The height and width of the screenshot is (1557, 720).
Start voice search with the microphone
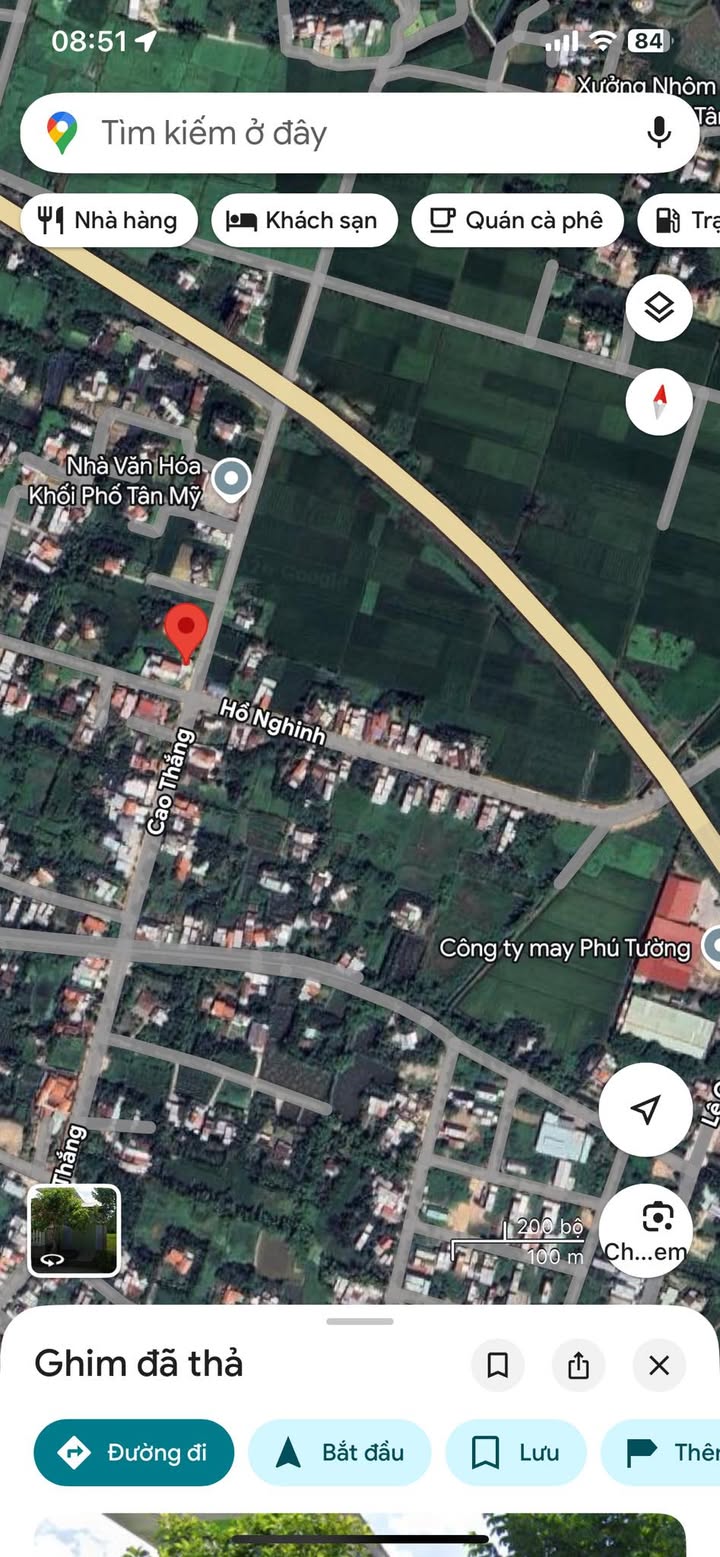pos(658,133)
